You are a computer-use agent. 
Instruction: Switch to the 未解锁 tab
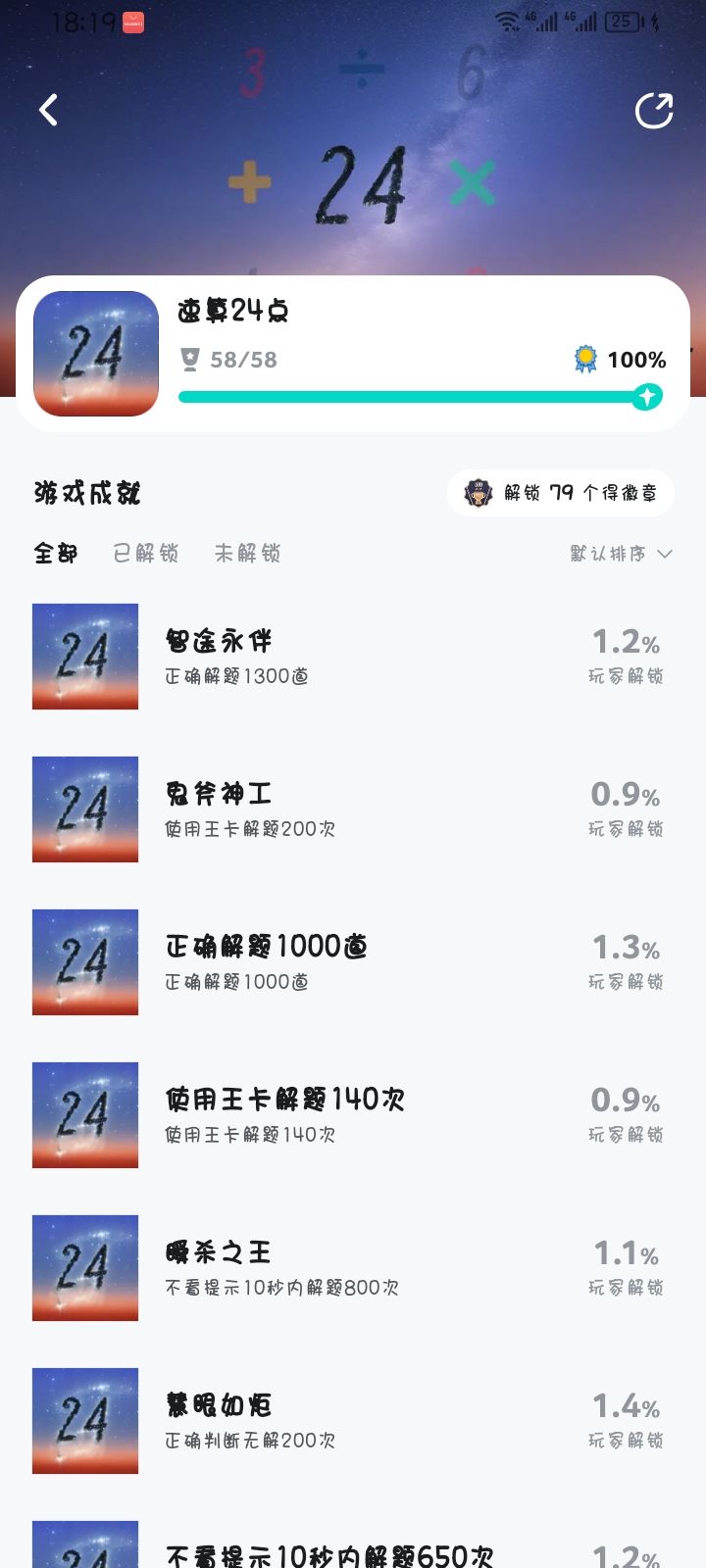[247, 554]
